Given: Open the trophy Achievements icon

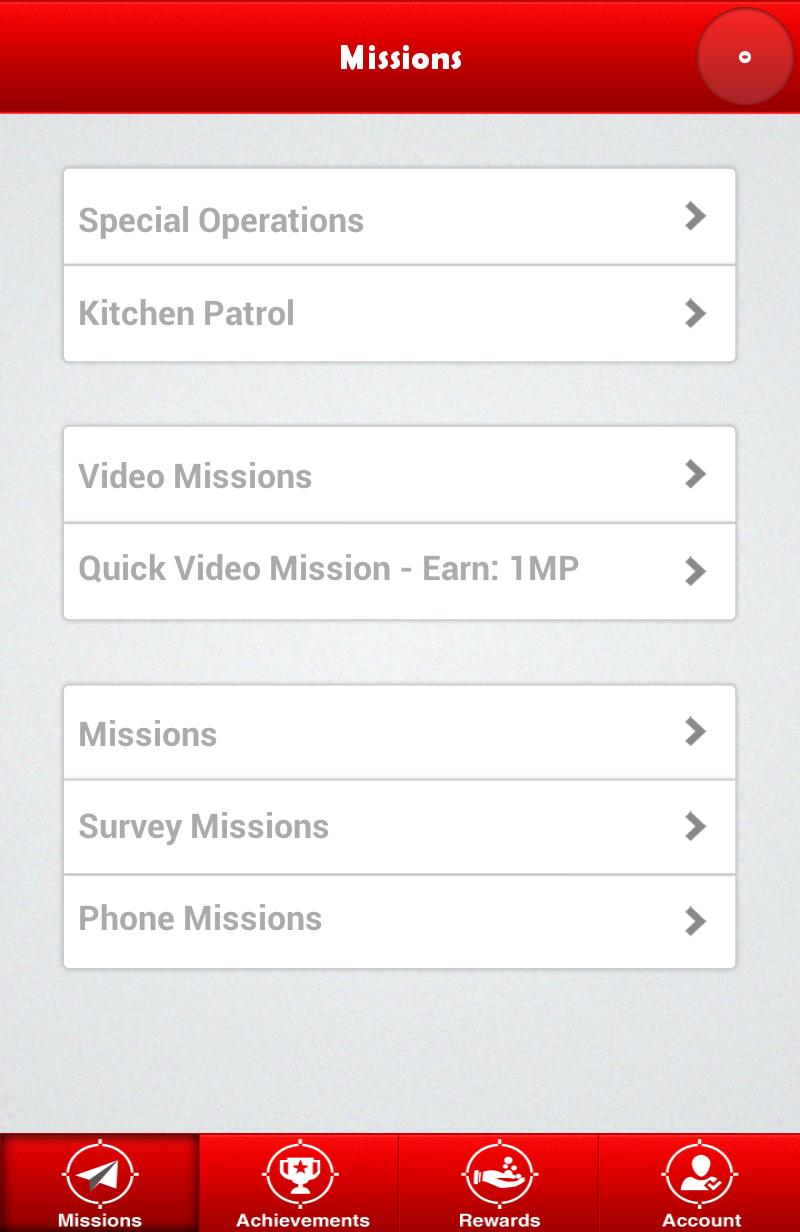Looking at the screenshot, I should click(x=299, y=1176).
